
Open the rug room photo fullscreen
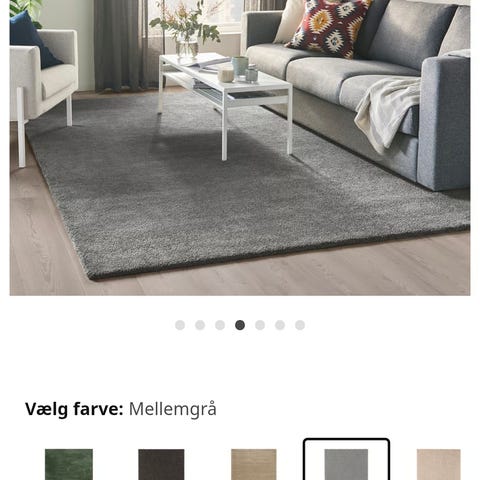point(240,148)
